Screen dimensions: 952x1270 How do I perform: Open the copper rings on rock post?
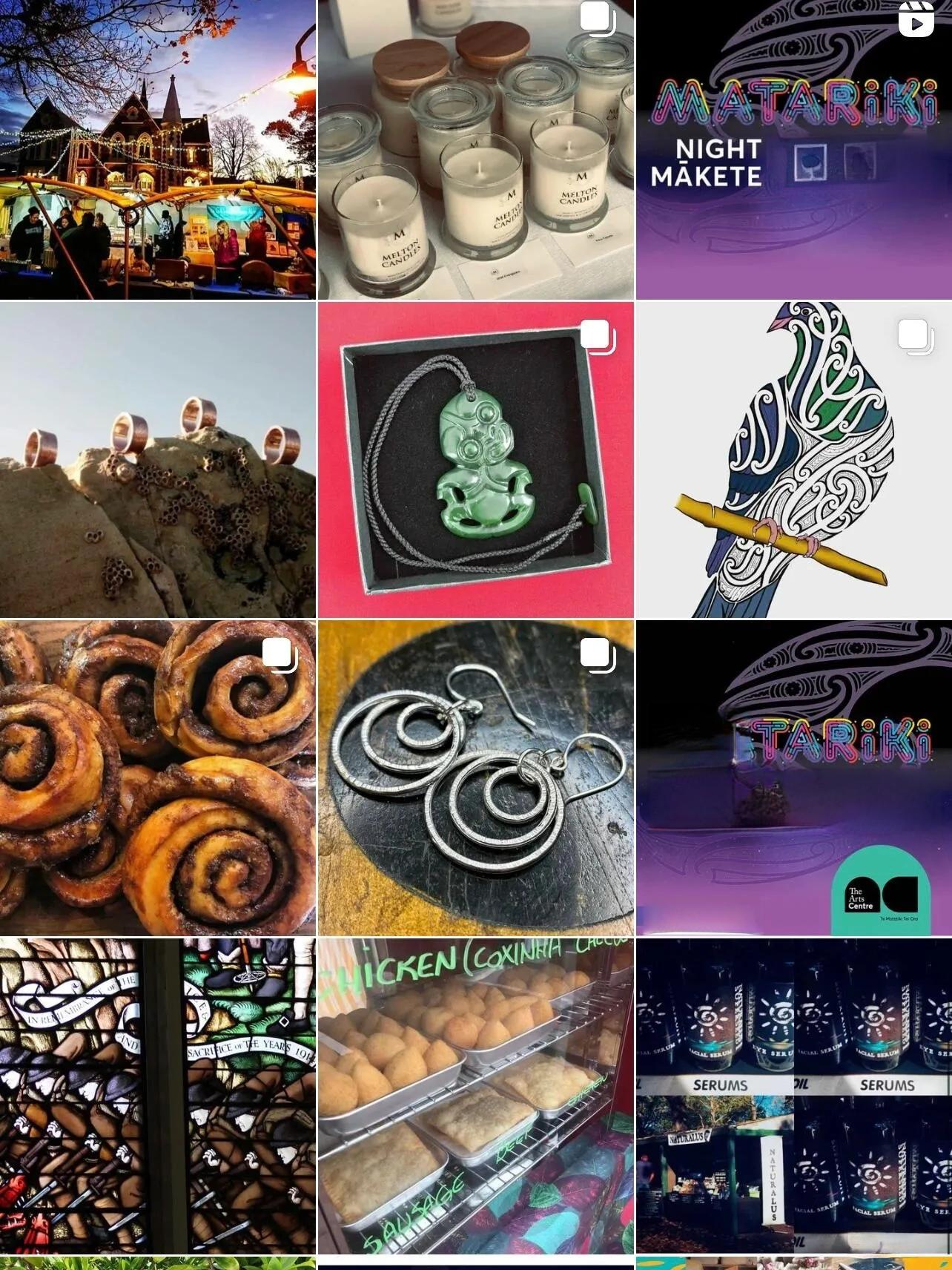click(x=158, y=460)
